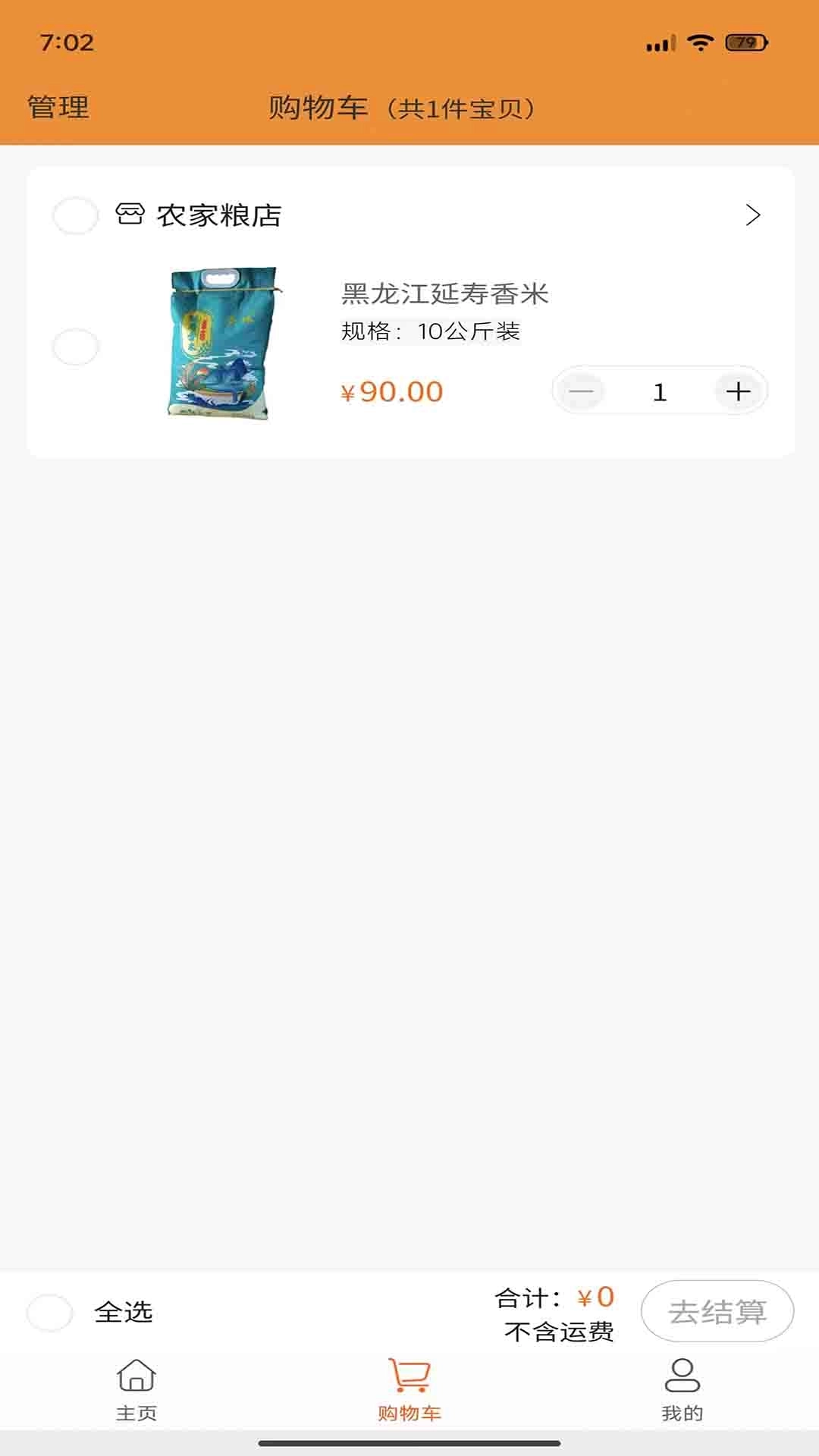Viewport: 819px width, 1456px height.
Task: Decrease rice quantity with minus button
Action: [x=582, y=391]
